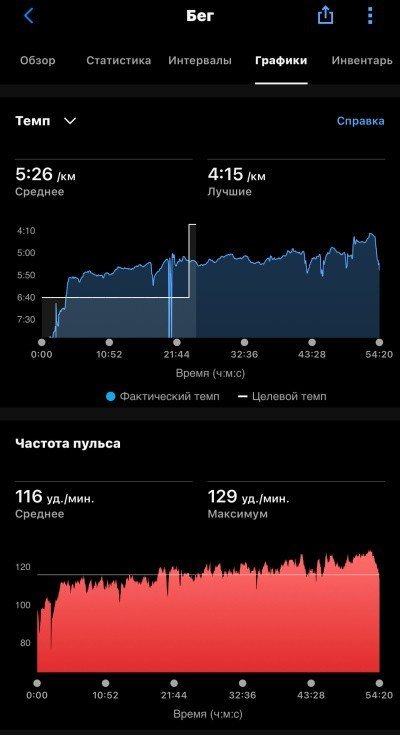Share this running activity
The image size is (400, 735).
pyautogui.click(x=325, y=15)
